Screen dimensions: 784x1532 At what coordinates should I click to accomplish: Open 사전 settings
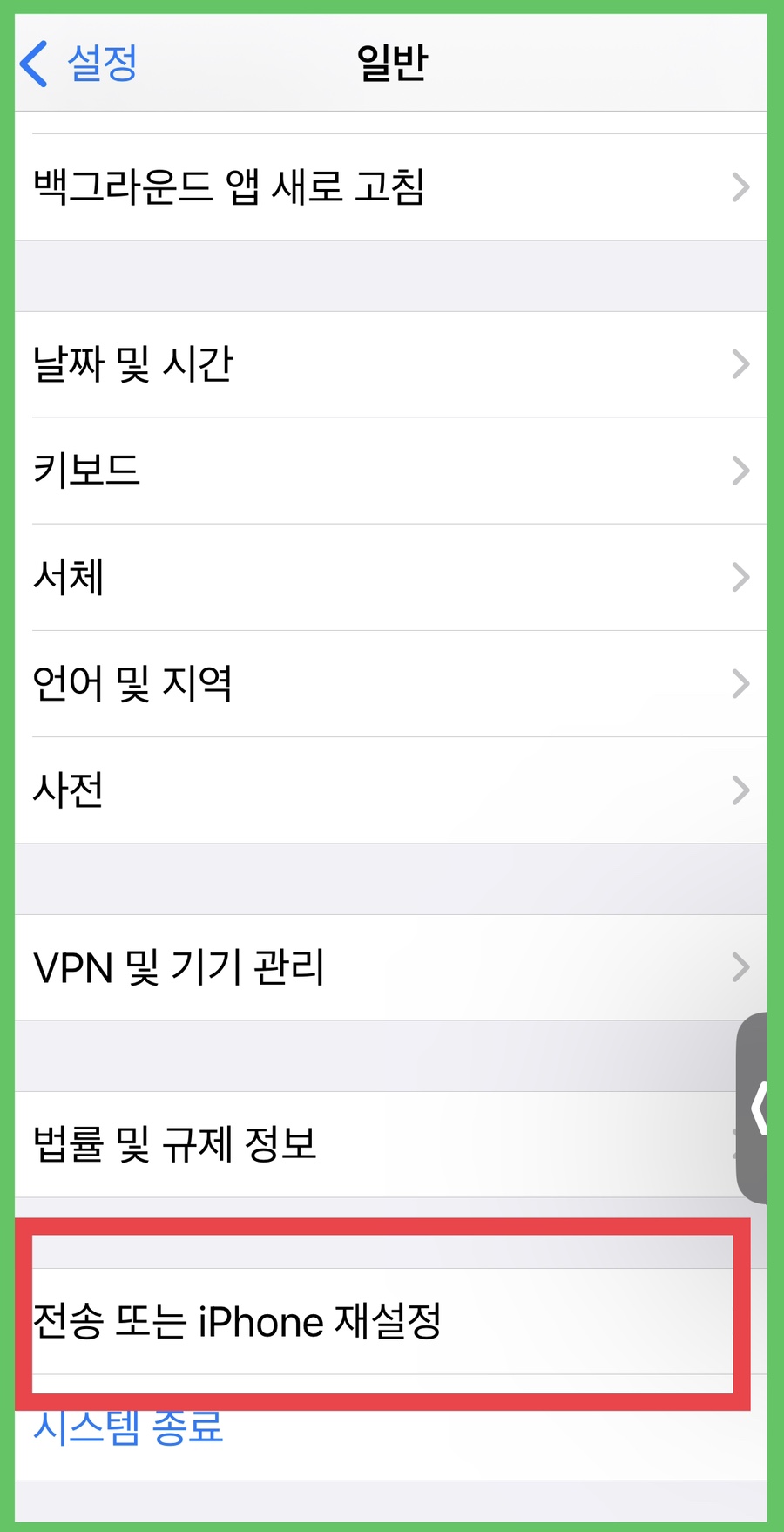[x=390, y=790]
